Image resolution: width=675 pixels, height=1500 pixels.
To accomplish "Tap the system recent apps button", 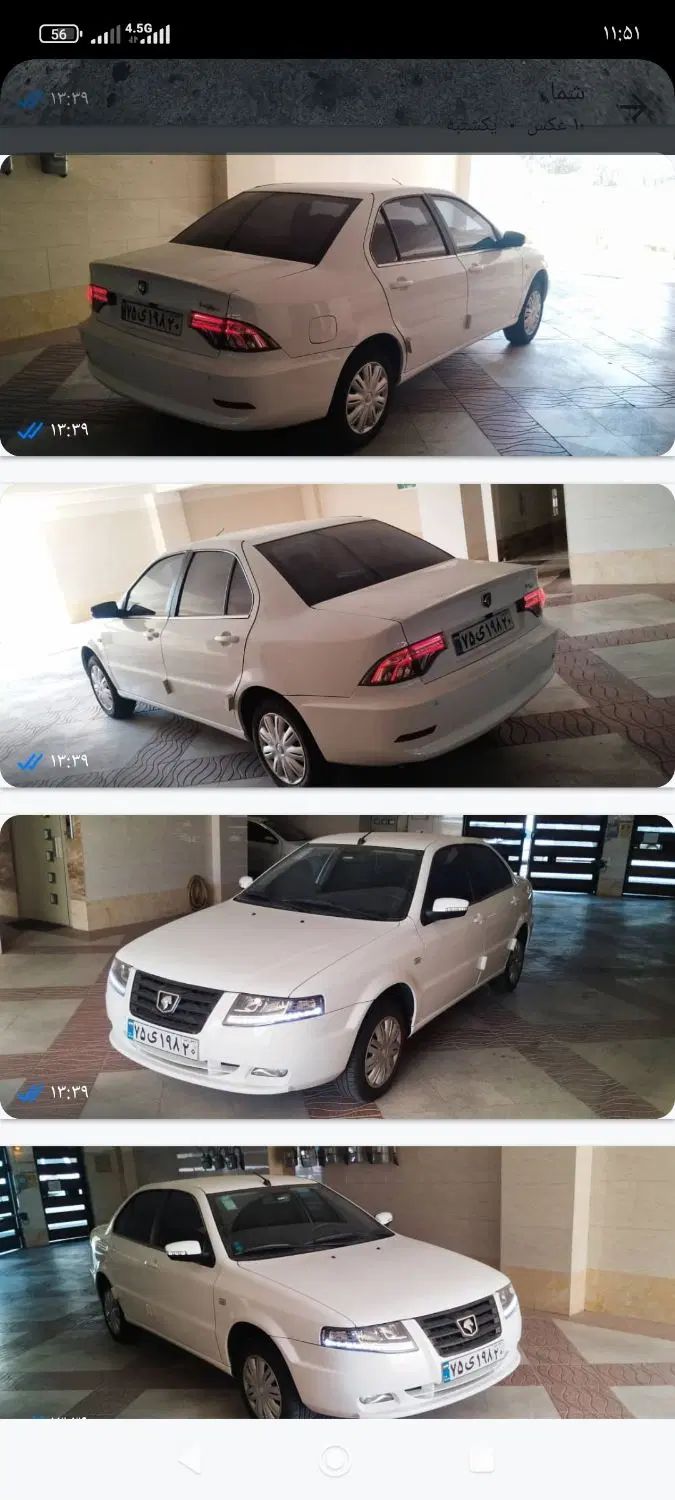I will tap(482, 1460).
